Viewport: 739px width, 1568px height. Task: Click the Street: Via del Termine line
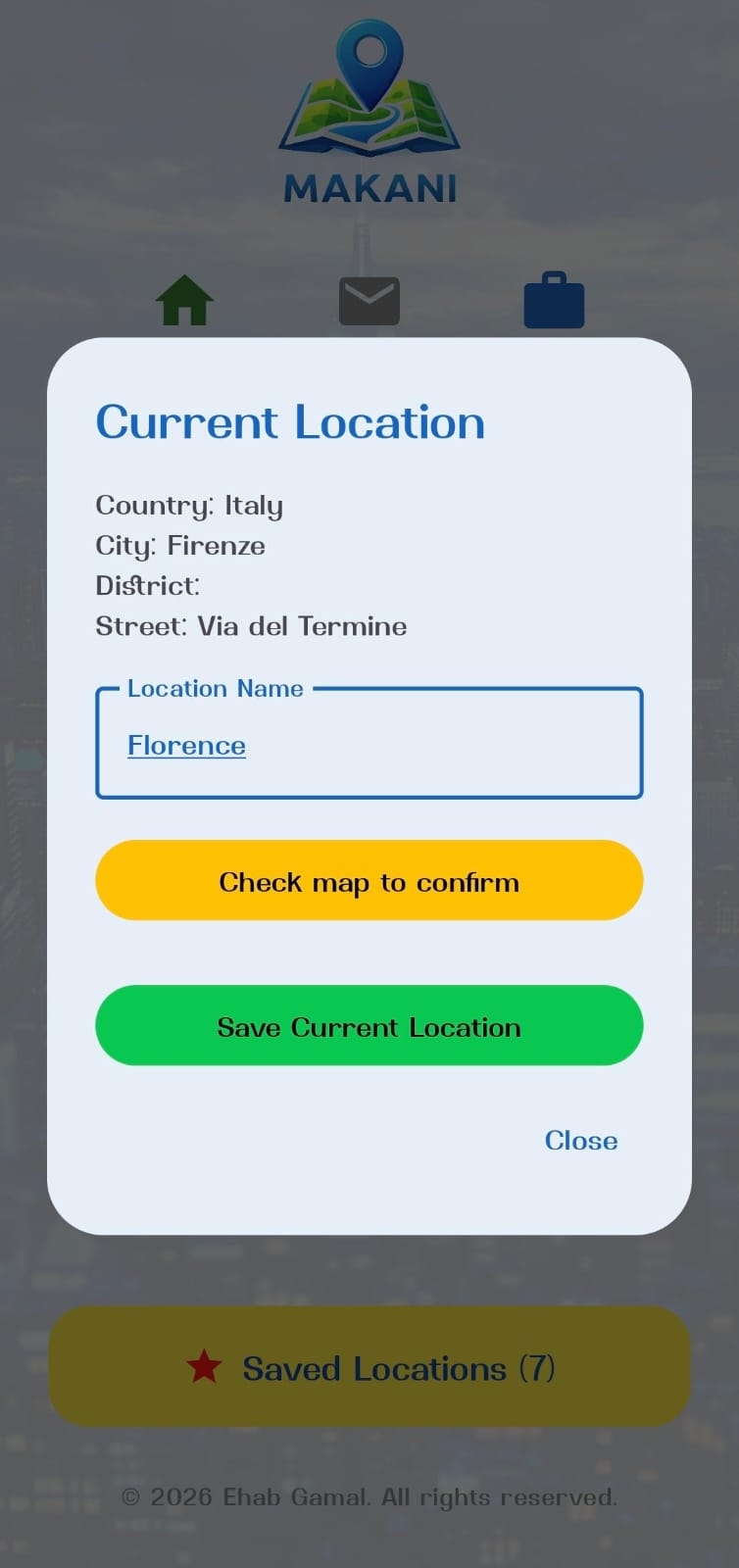pyautogui.click(x=250, y=626)
